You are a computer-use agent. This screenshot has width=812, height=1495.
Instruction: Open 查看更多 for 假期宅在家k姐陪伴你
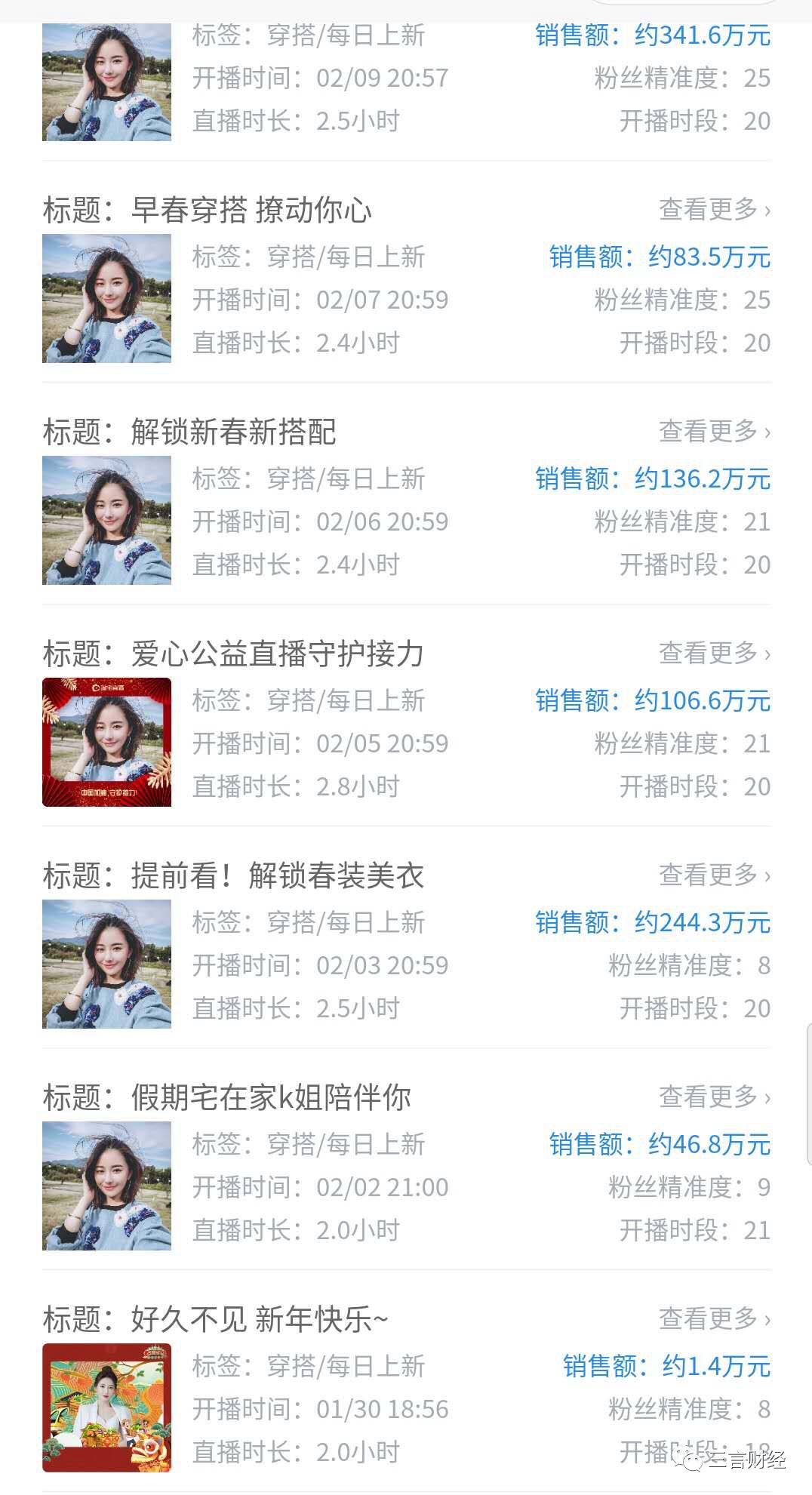(x=714, y=1097)
